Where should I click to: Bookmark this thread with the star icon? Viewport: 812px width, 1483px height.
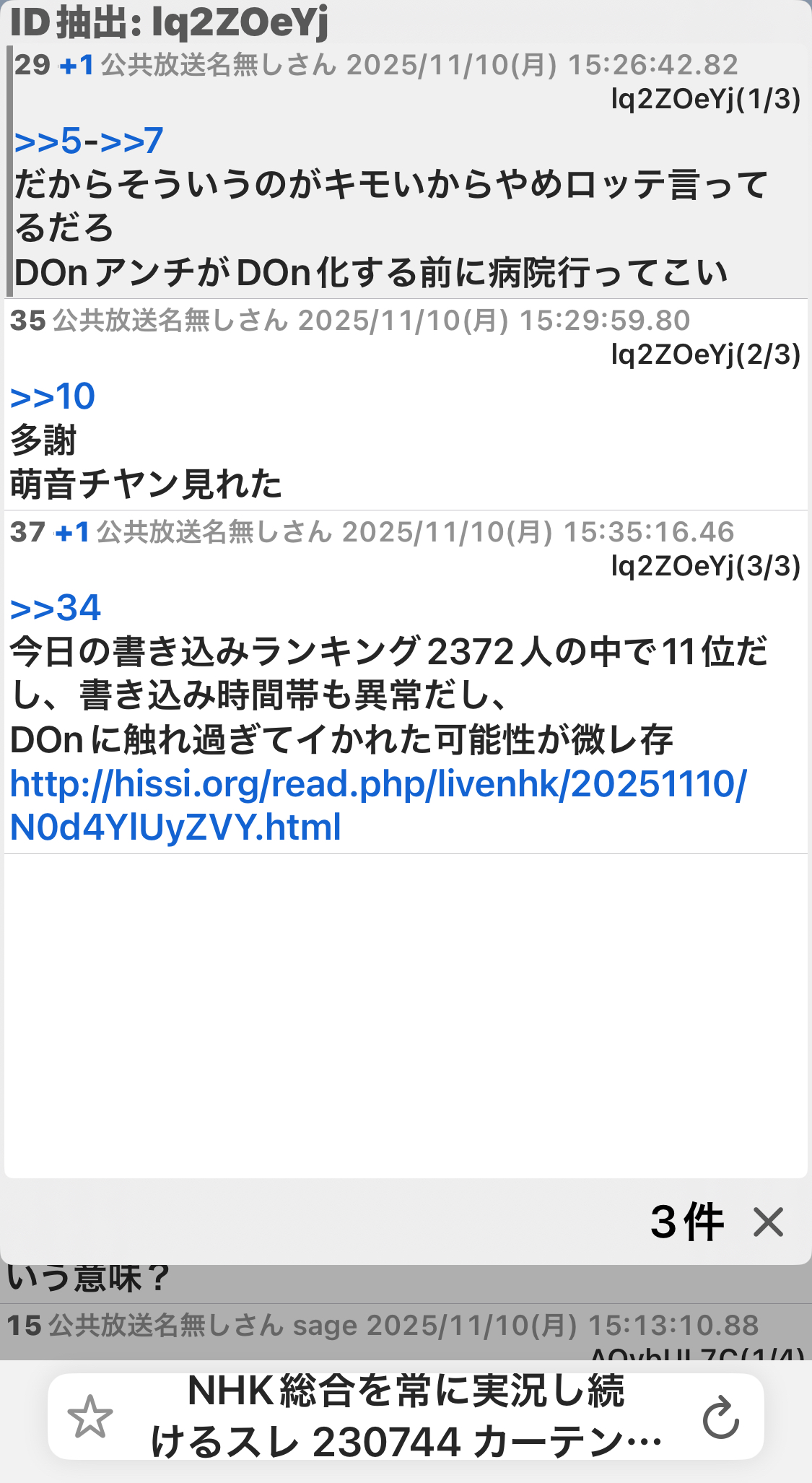click(90, 1417)
